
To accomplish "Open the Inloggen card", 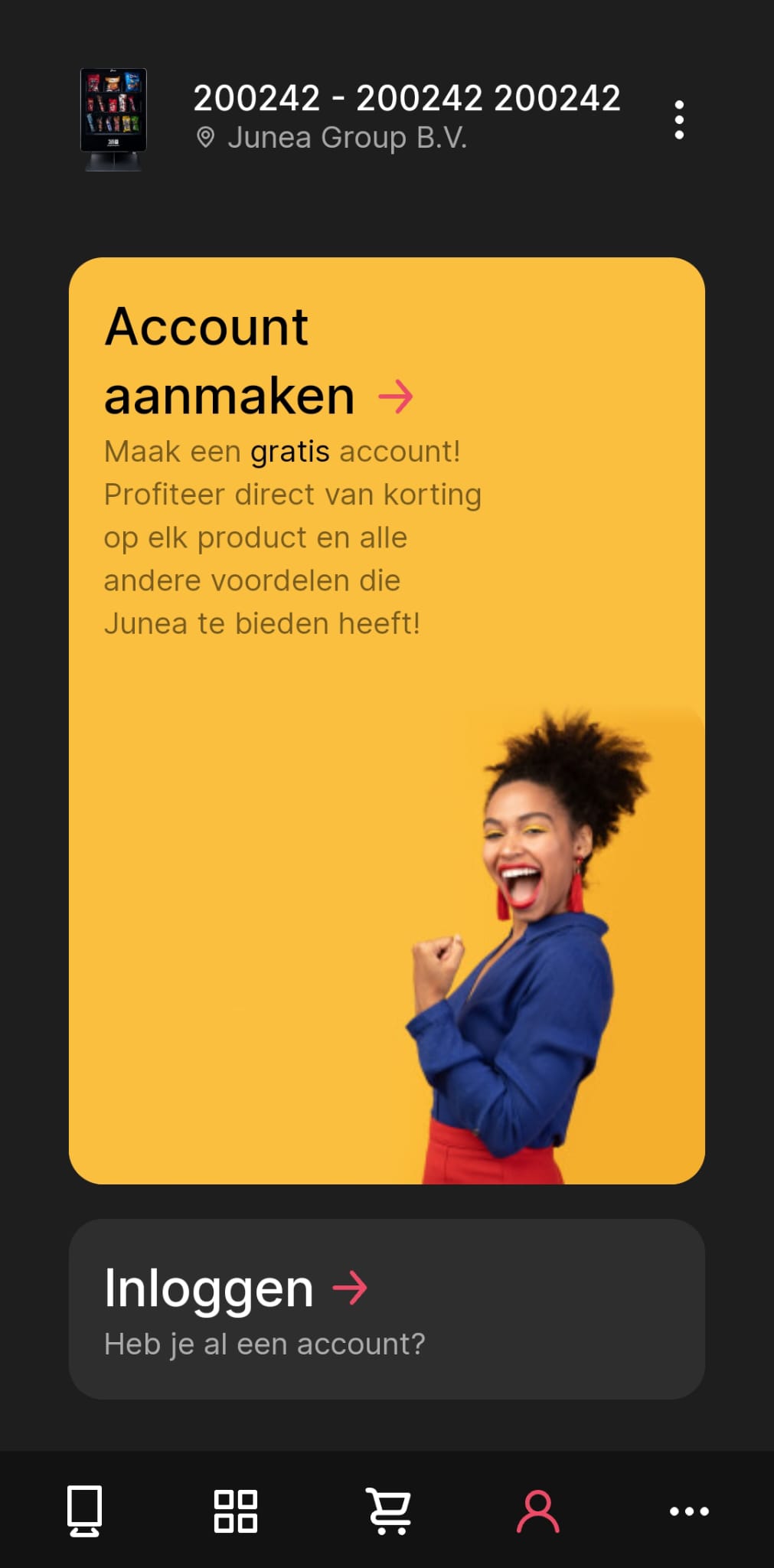I will point(386,1309).
